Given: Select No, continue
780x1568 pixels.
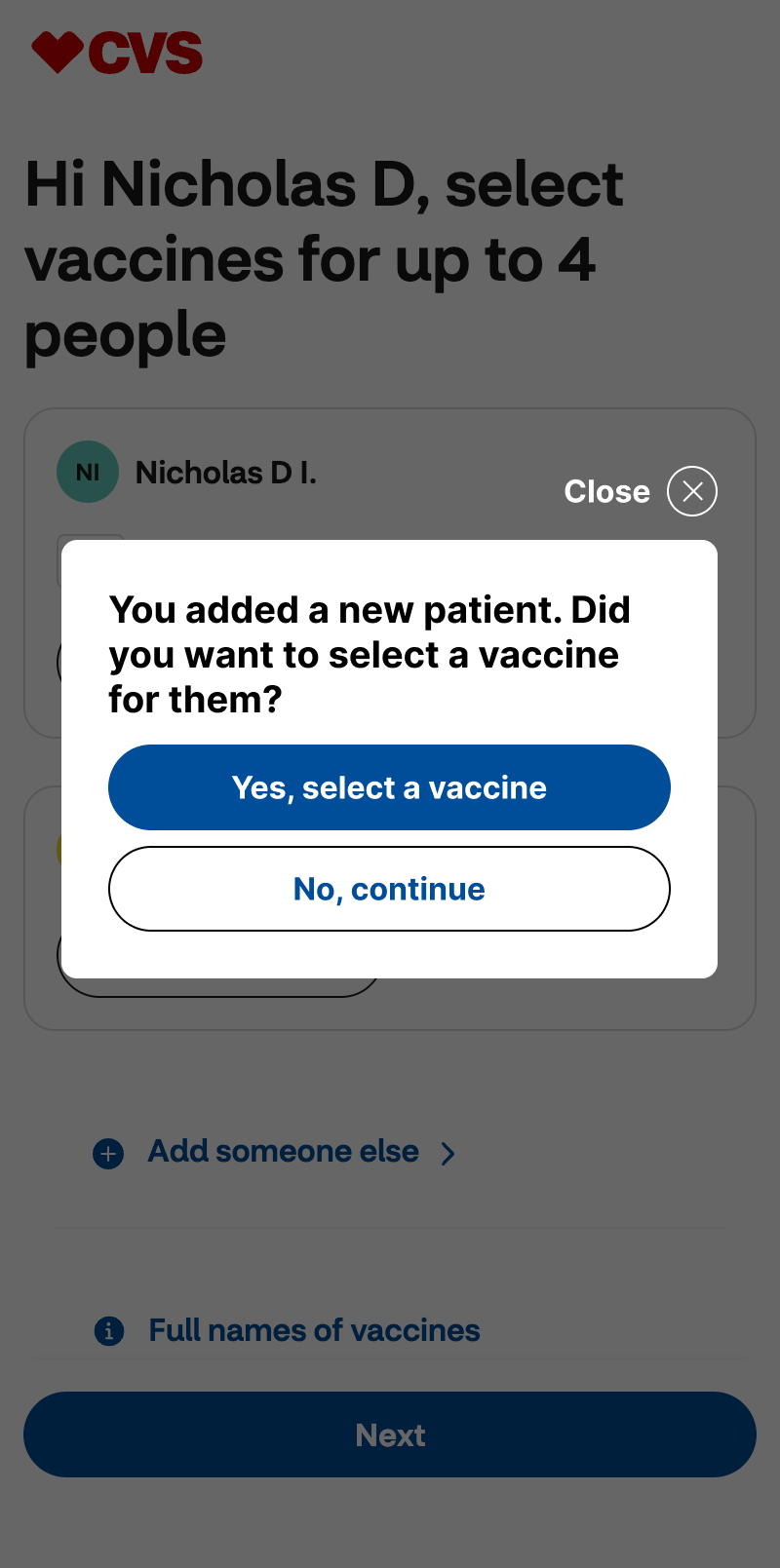Looking at the screenshot, I should [x=389, y=889].
